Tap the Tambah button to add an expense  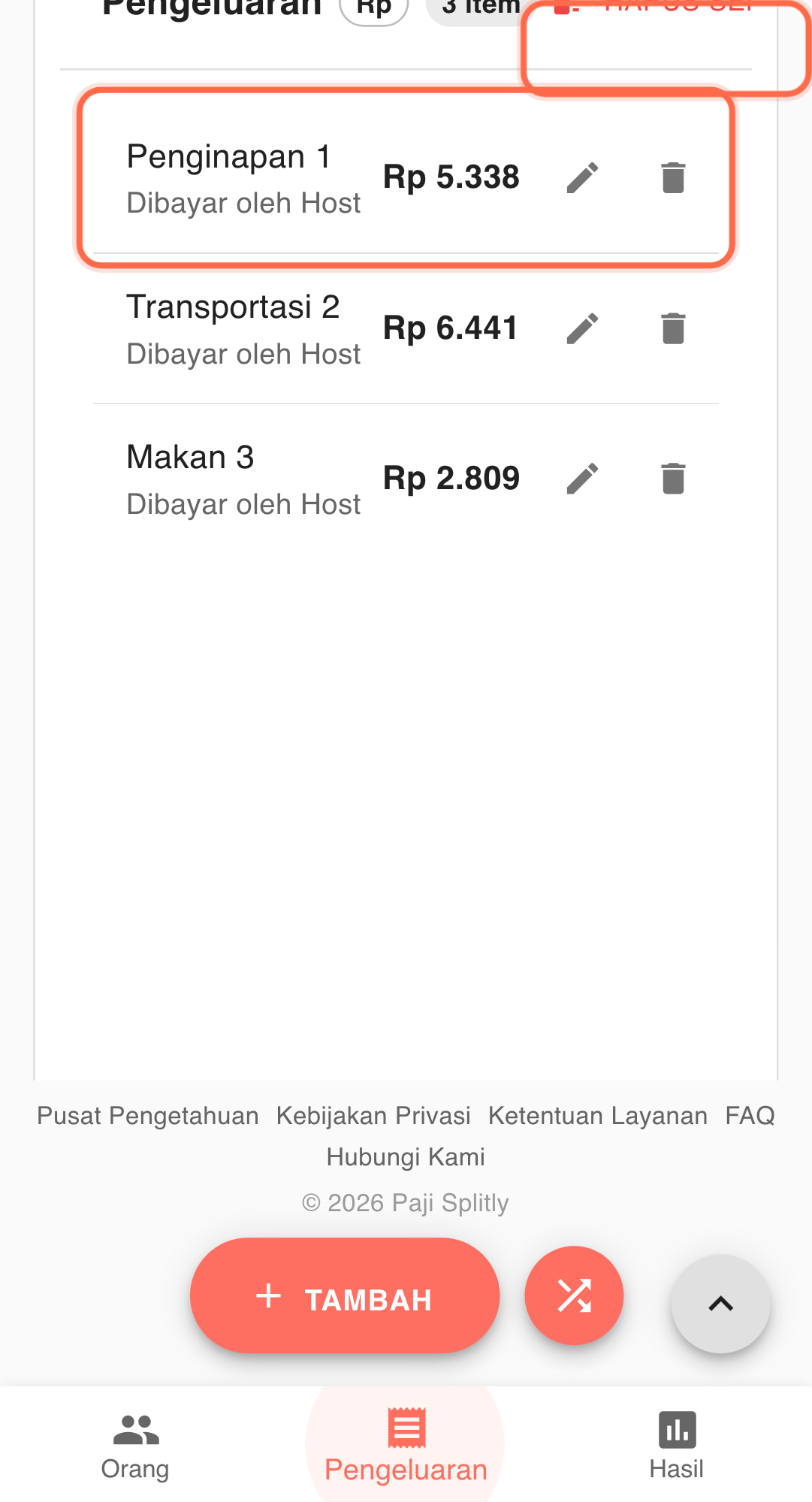(345, 1296)
